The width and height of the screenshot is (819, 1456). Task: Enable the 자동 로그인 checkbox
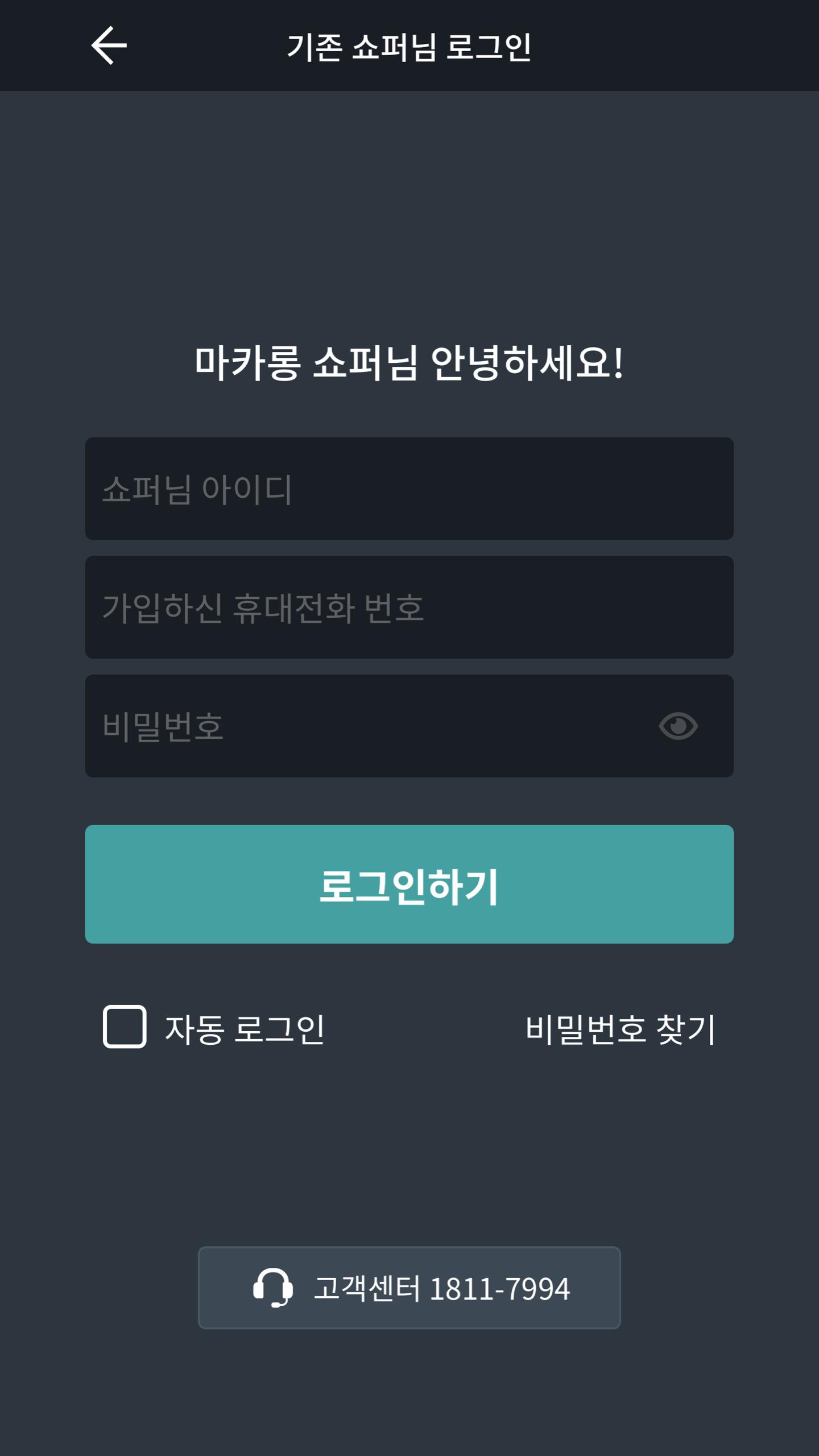click(x=125, y=1027)
